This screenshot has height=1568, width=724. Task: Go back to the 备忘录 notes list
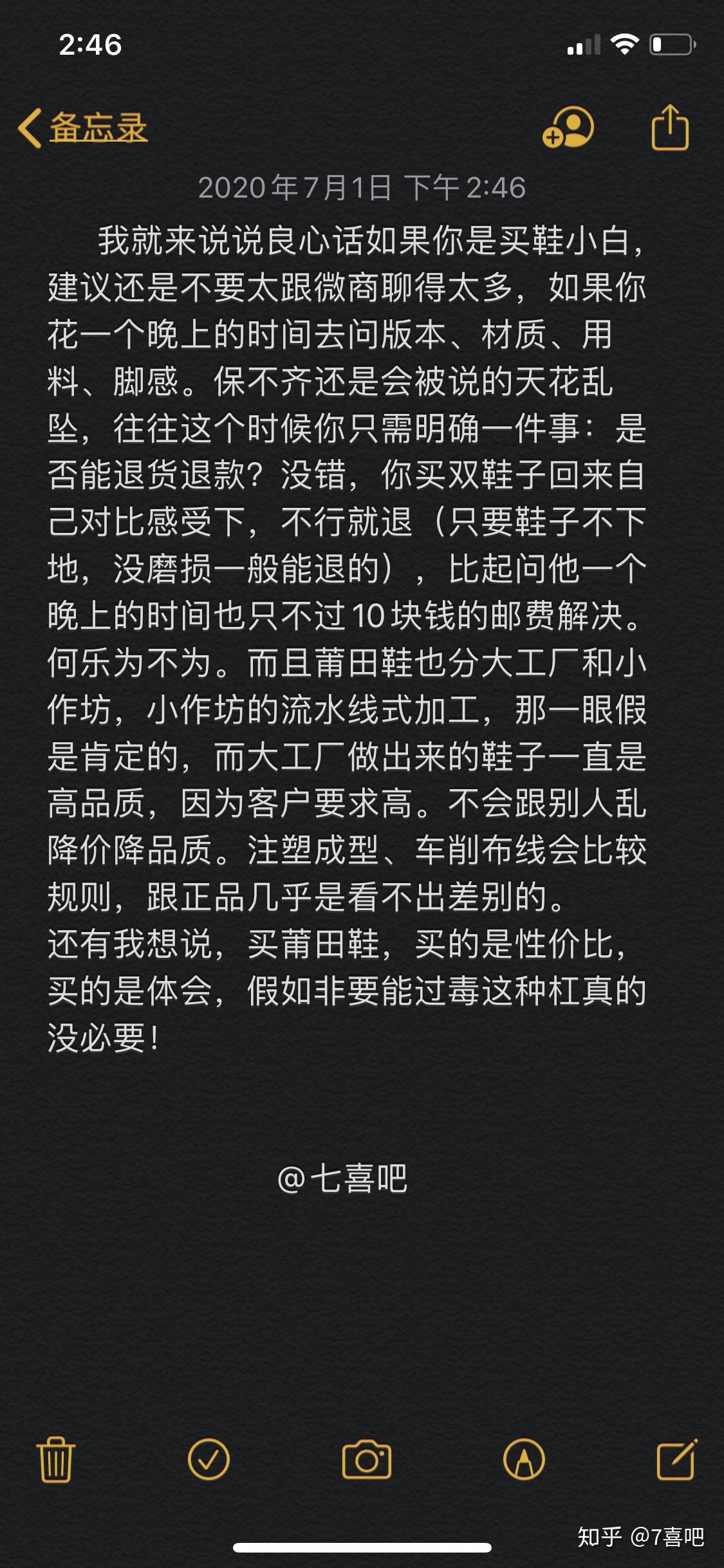click(84, 127)
